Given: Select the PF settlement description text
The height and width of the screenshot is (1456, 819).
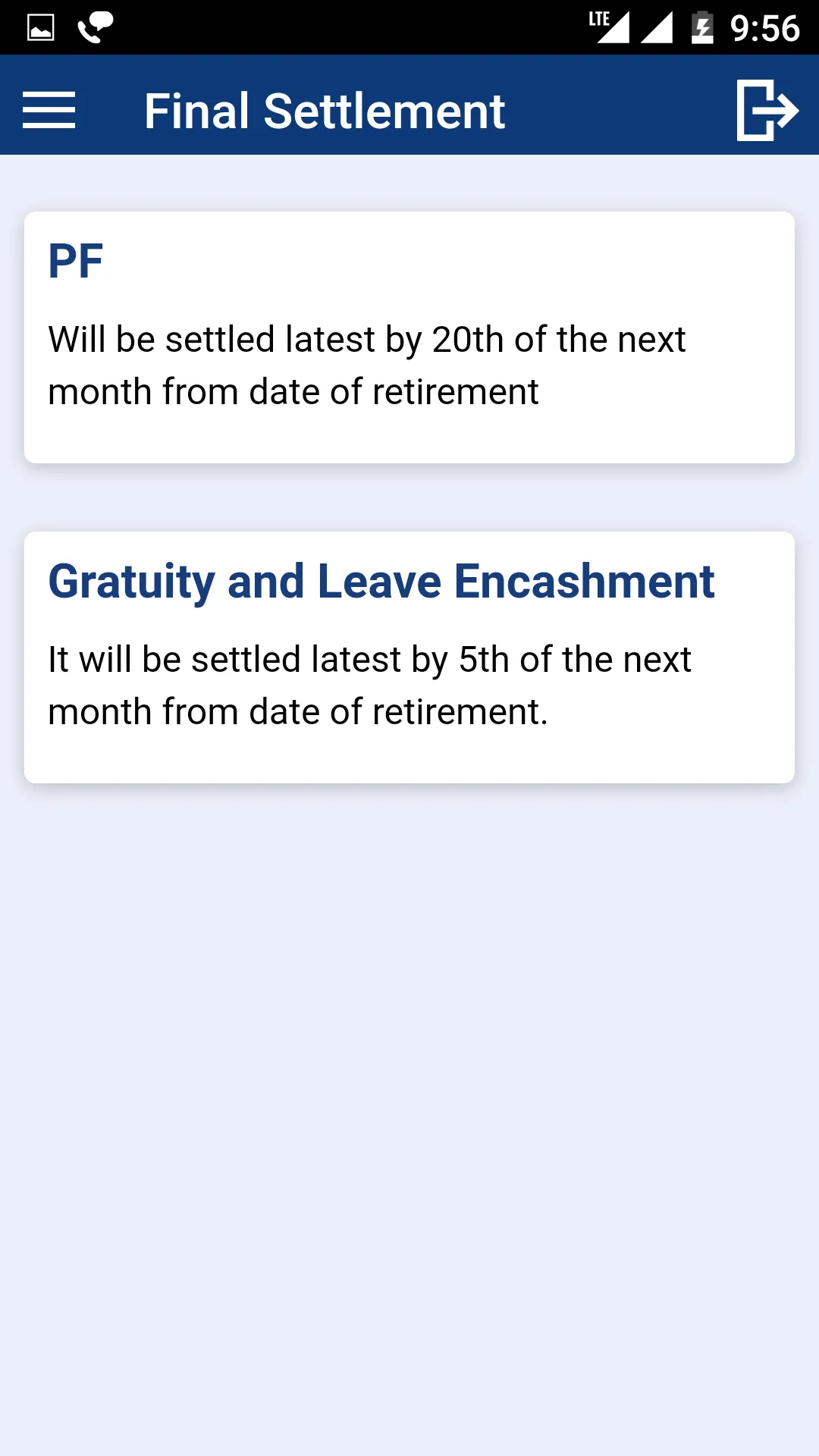Looking at the screenshot, I should (367, 365).
